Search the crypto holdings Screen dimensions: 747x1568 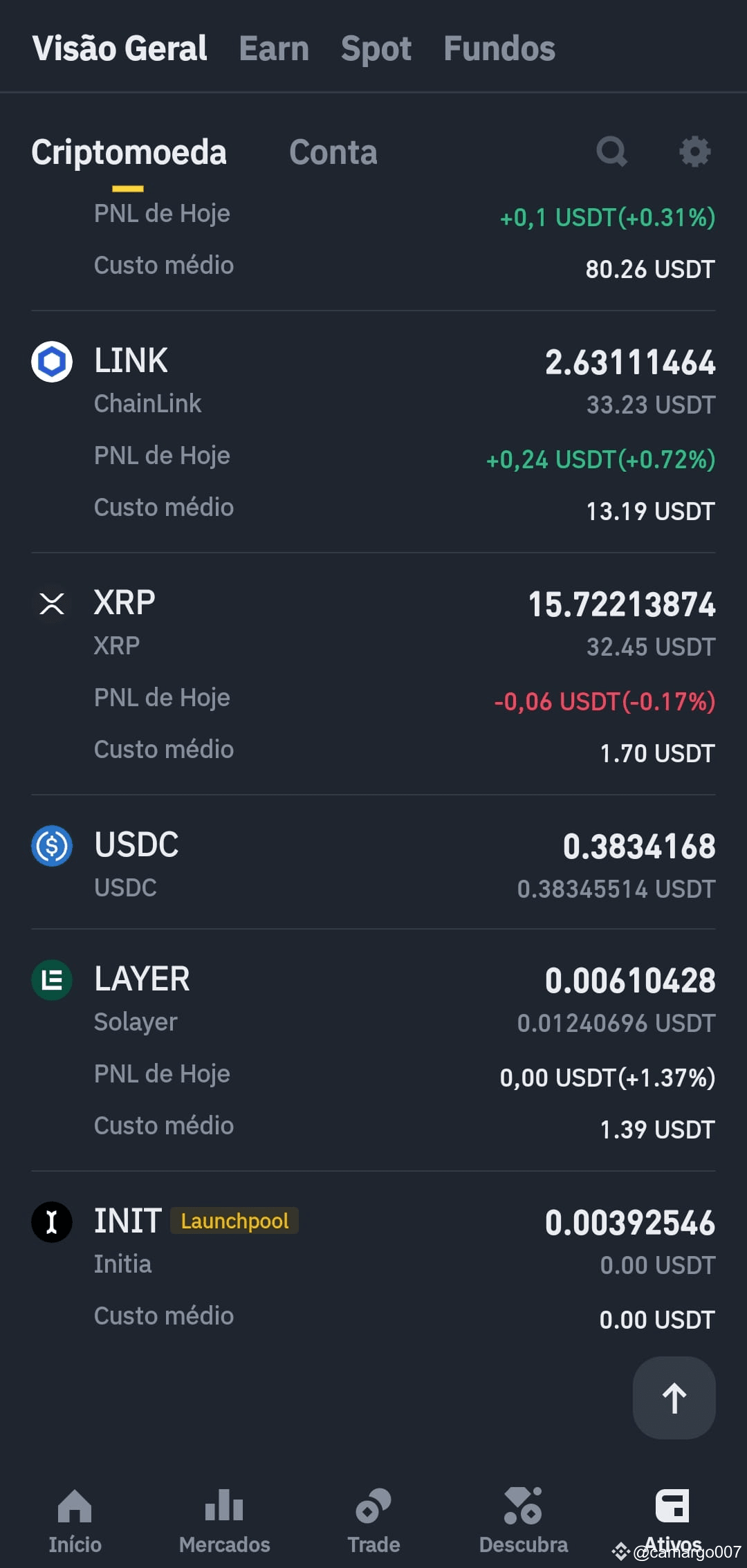[x=611, y=151]
